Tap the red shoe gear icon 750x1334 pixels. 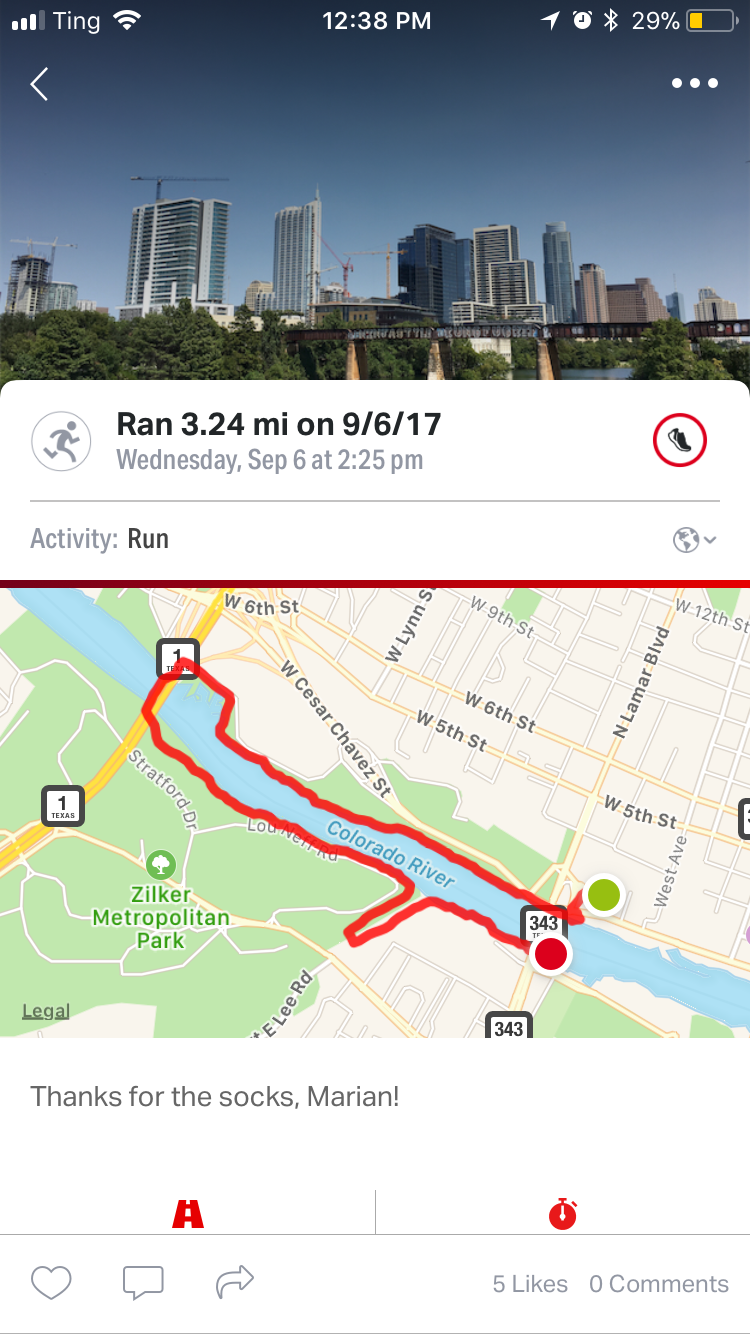tap(680, 441)
